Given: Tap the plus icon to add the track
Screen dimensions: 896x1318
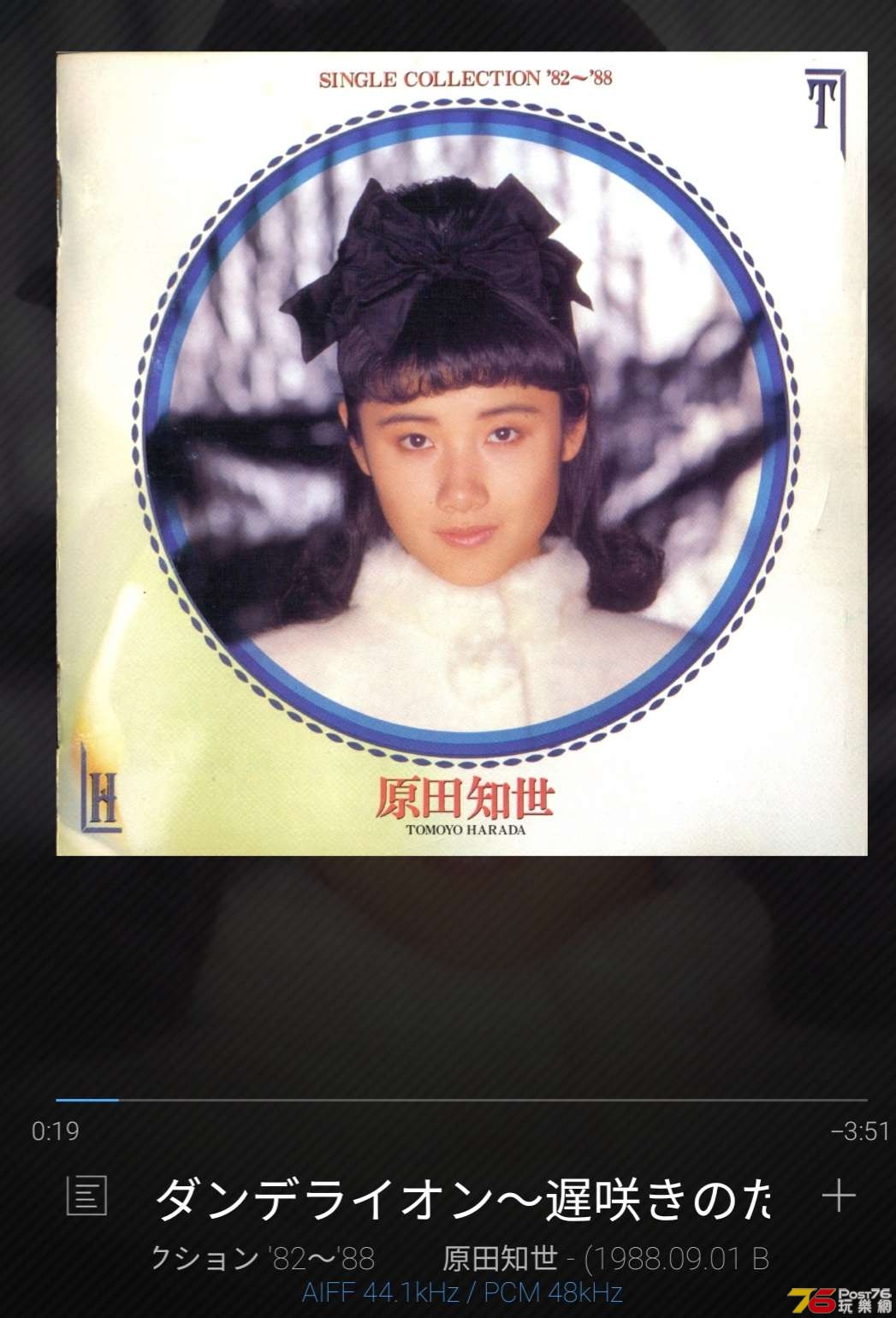Looking at the screenshot, I should [x=838, y=1196].
